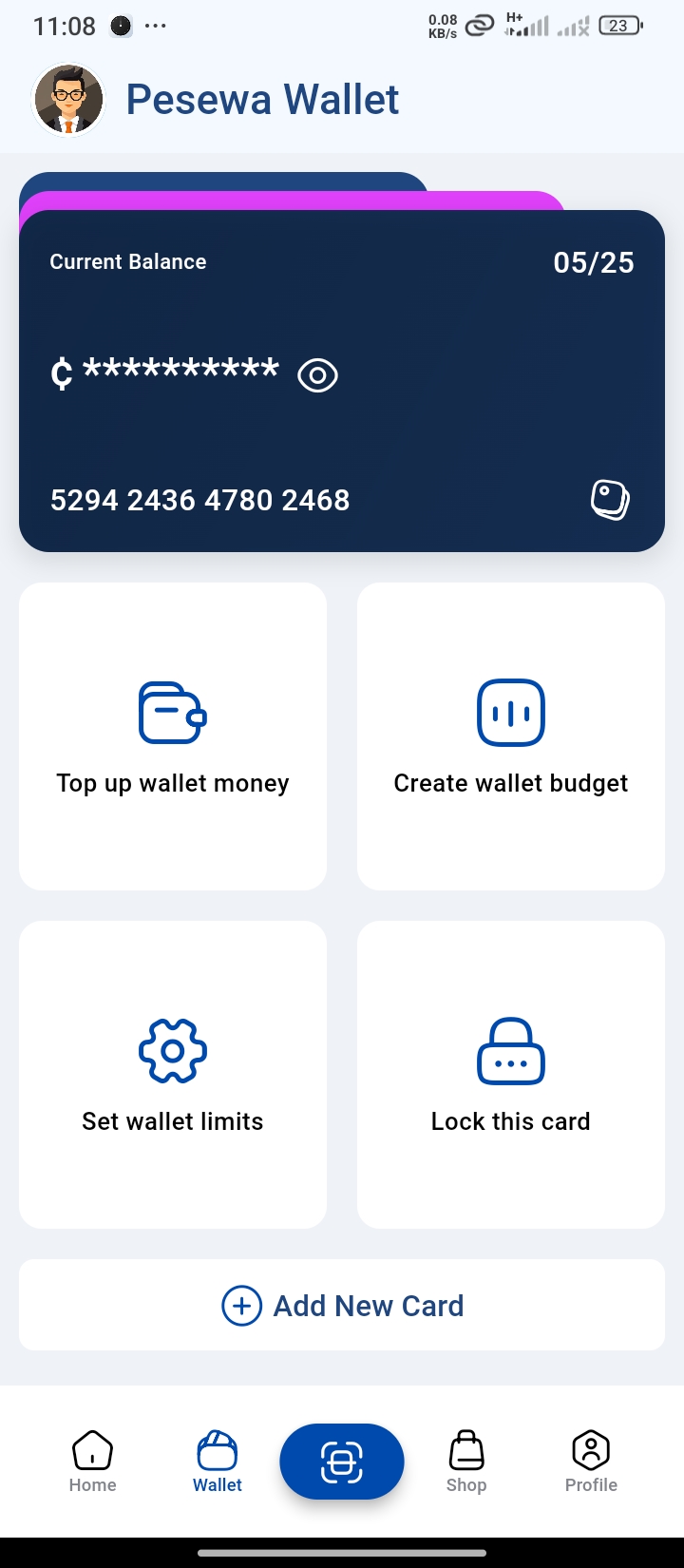Open the profile avatar in header

click(68, 100)
